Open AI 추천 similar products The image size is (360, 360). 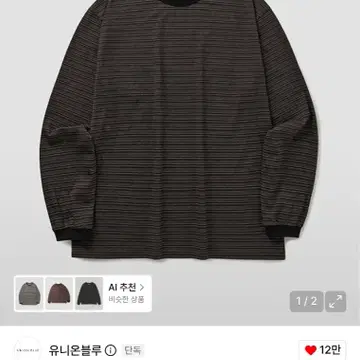[126, 293]
